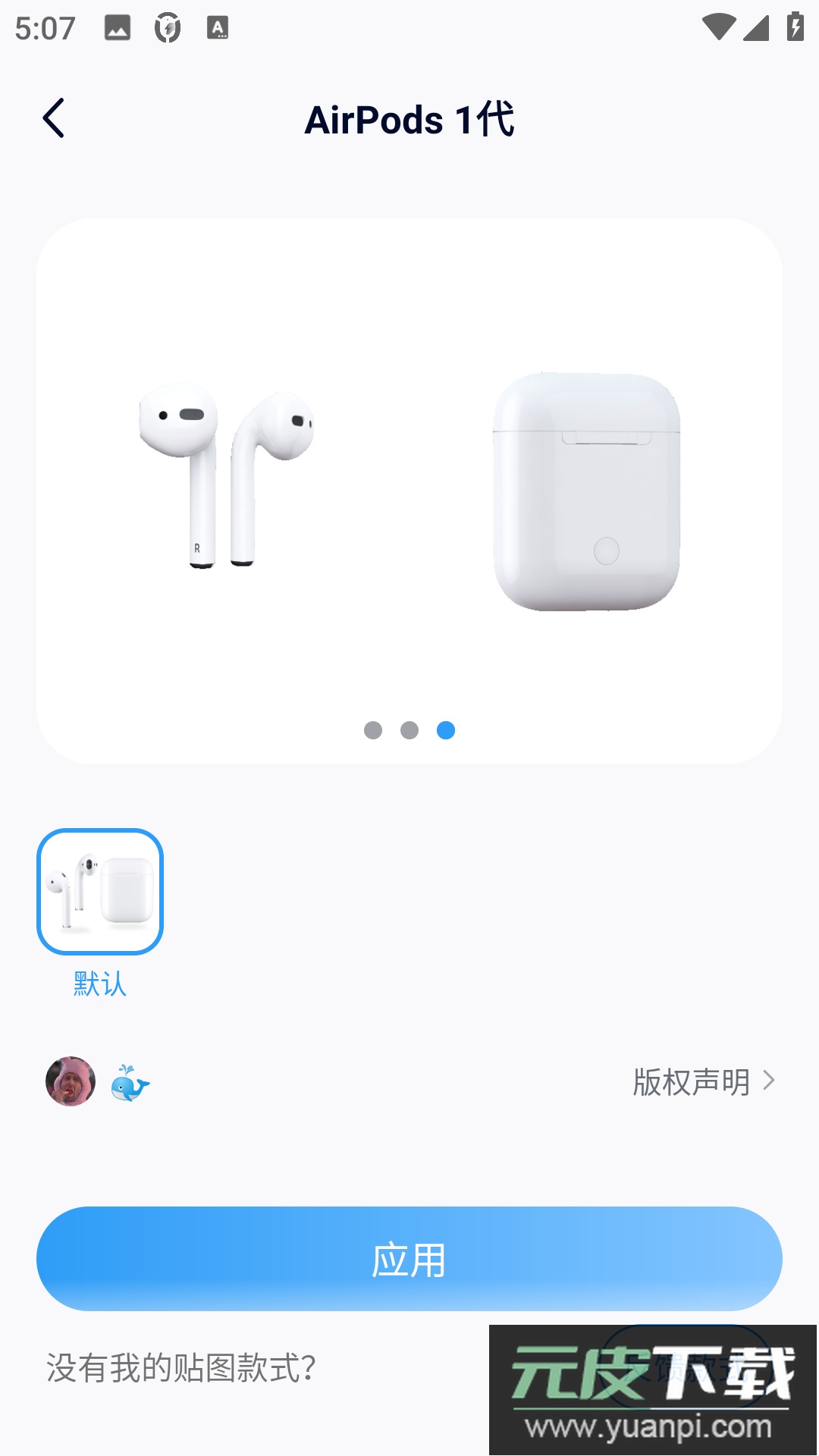This screenshot has width=819, height=1456.
Task: Select the 默认 sticker style thumbnail
Action: [x=100, y=892]
